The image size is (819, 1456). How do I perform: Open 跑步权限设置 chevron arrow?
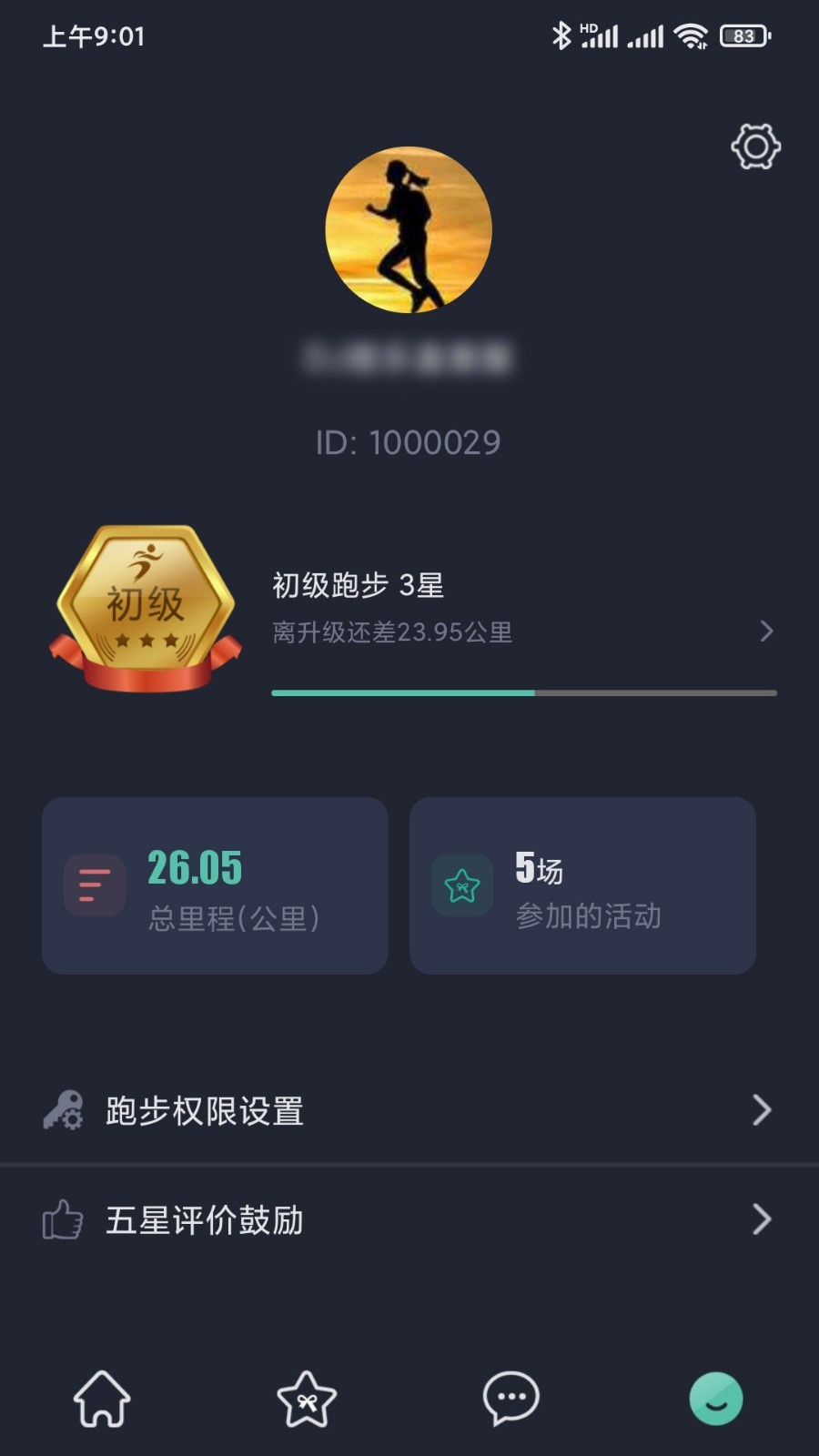pos(763,1110)
